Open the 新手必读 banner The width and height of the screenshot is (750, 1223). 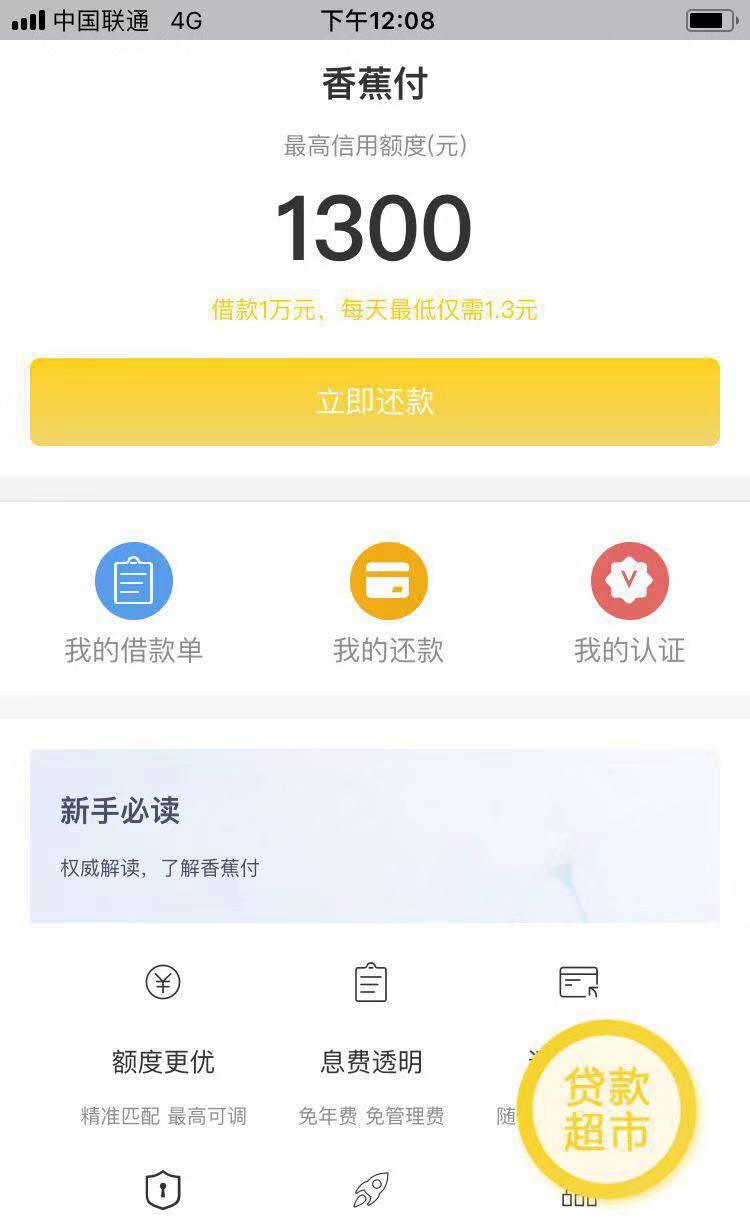pyautogui.click(x=375, y=836)
